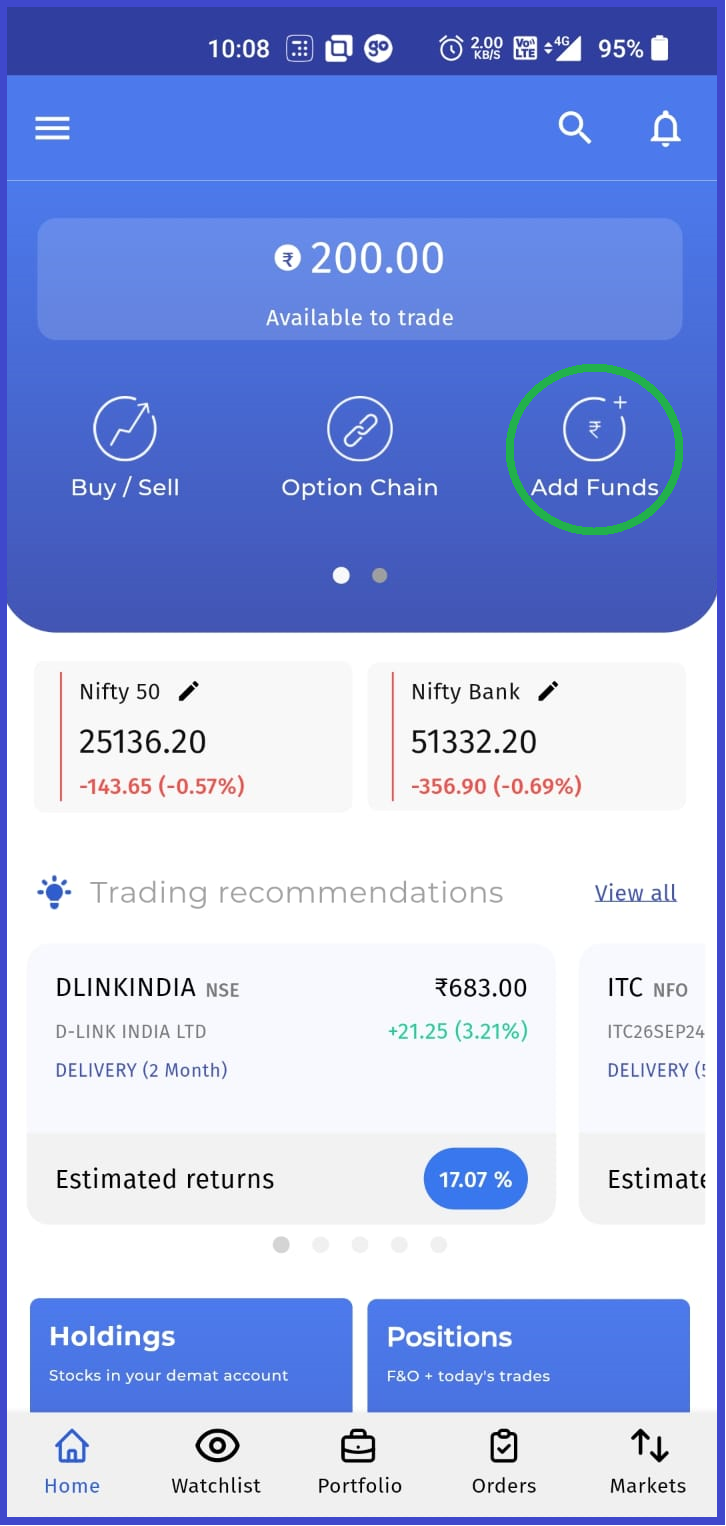
Task: Open the 200.00 available to trade card
Action: point(360,279)
